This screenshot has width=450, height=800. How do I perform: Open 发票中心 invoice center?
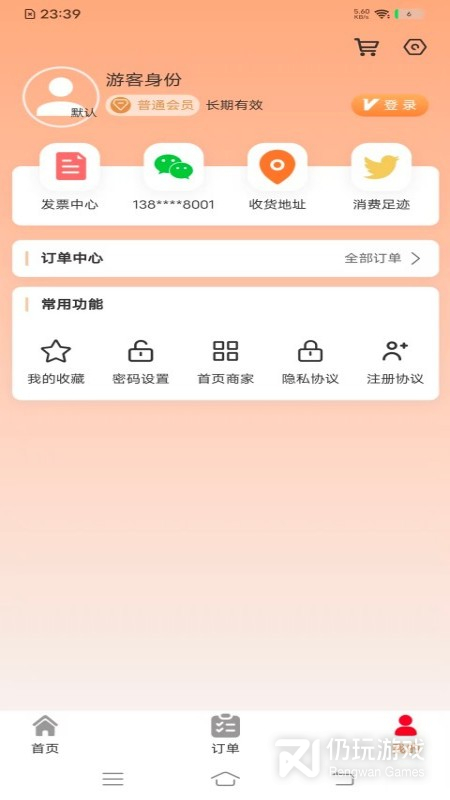tap(70, 178)
